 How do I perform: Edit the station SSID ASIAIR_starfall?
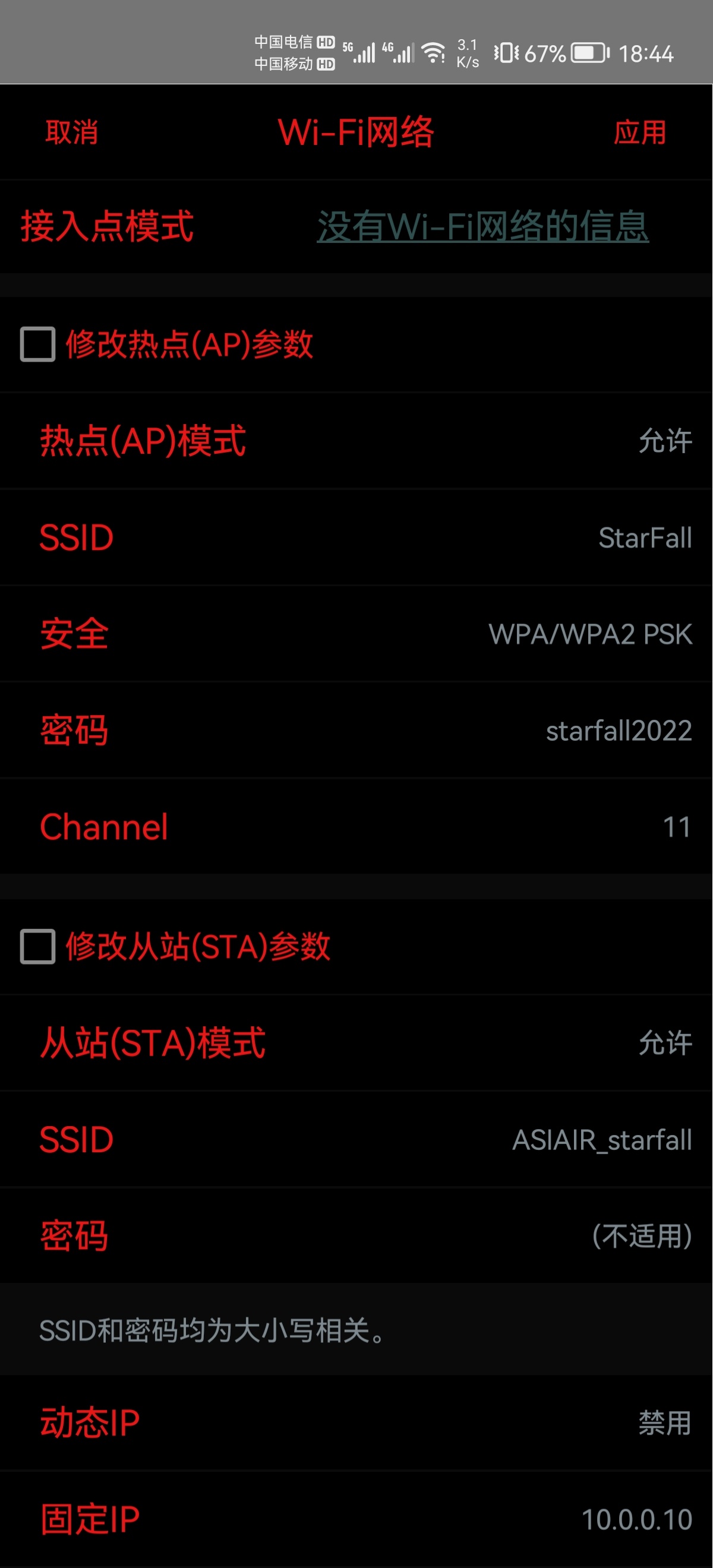tap(356, 1140)
